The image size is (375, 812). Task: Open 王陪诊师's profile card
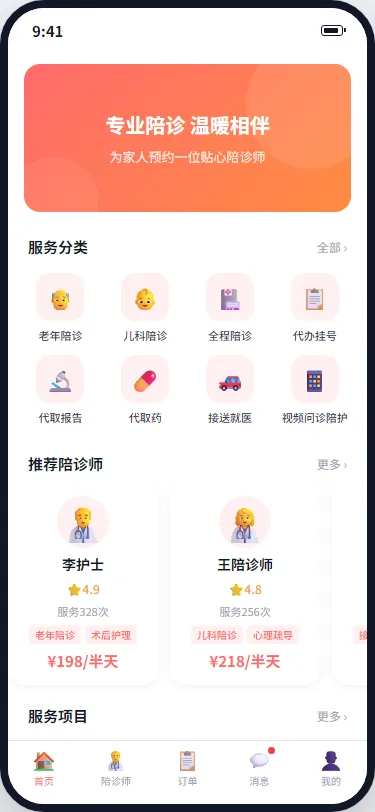pyautogui.click(x=245, y=585)
